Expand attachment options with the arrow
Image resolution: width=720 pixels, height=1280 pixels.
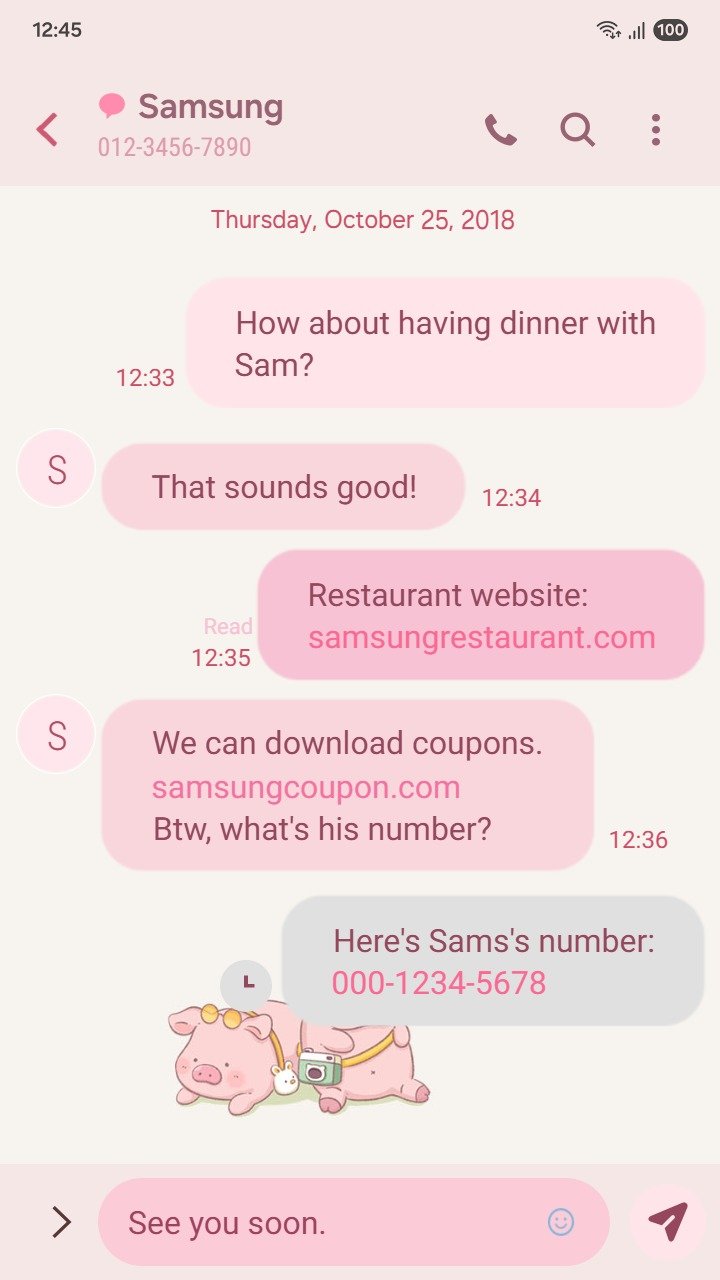coord(61,1221)
